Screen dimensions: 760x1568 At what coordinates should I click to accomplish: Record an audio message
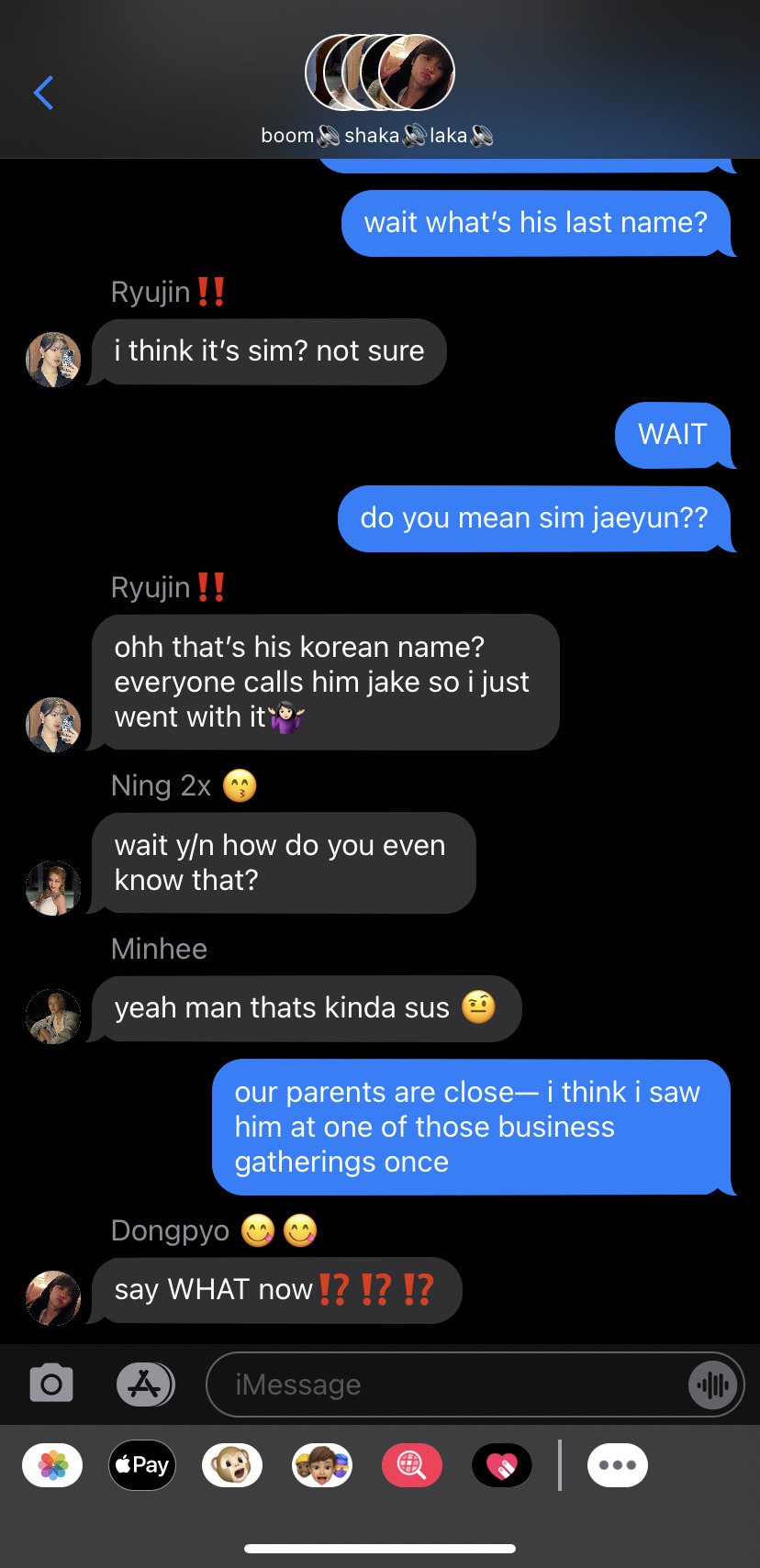[x=712, y=1384]
